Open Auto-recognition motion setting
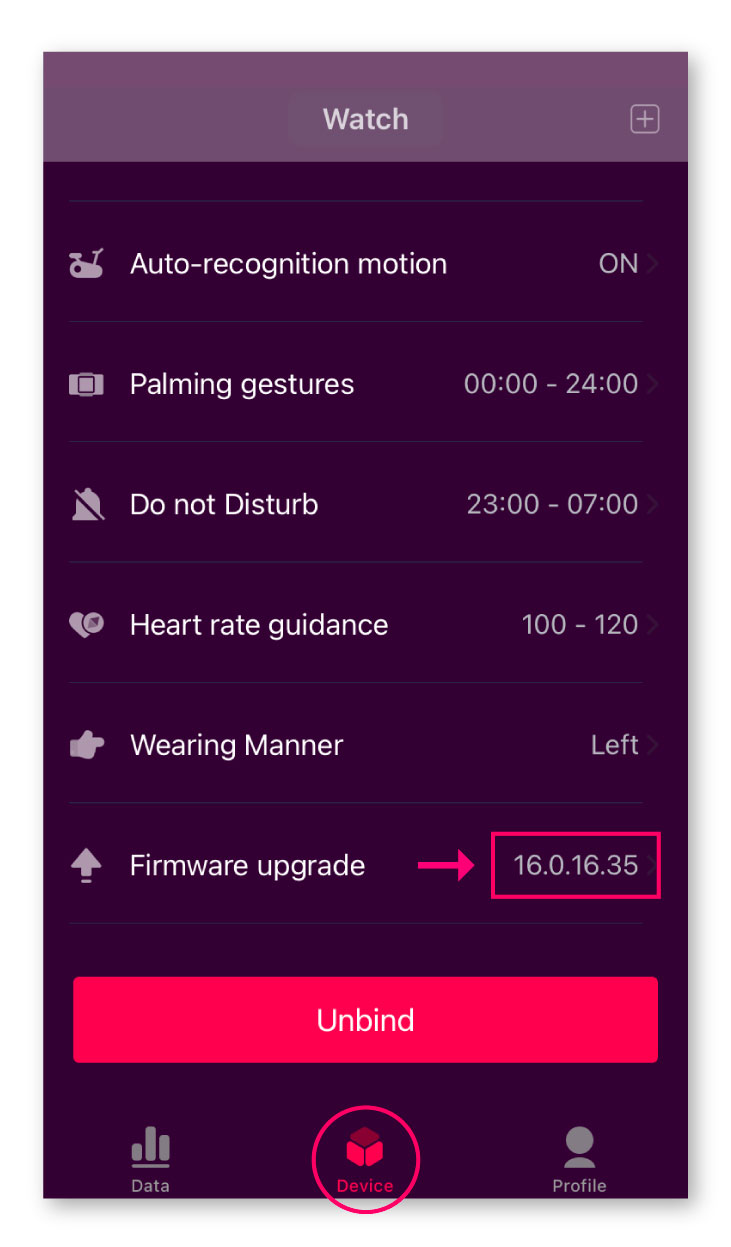Viewport: 731px width, 1247px height. click(x=364, y=264)
